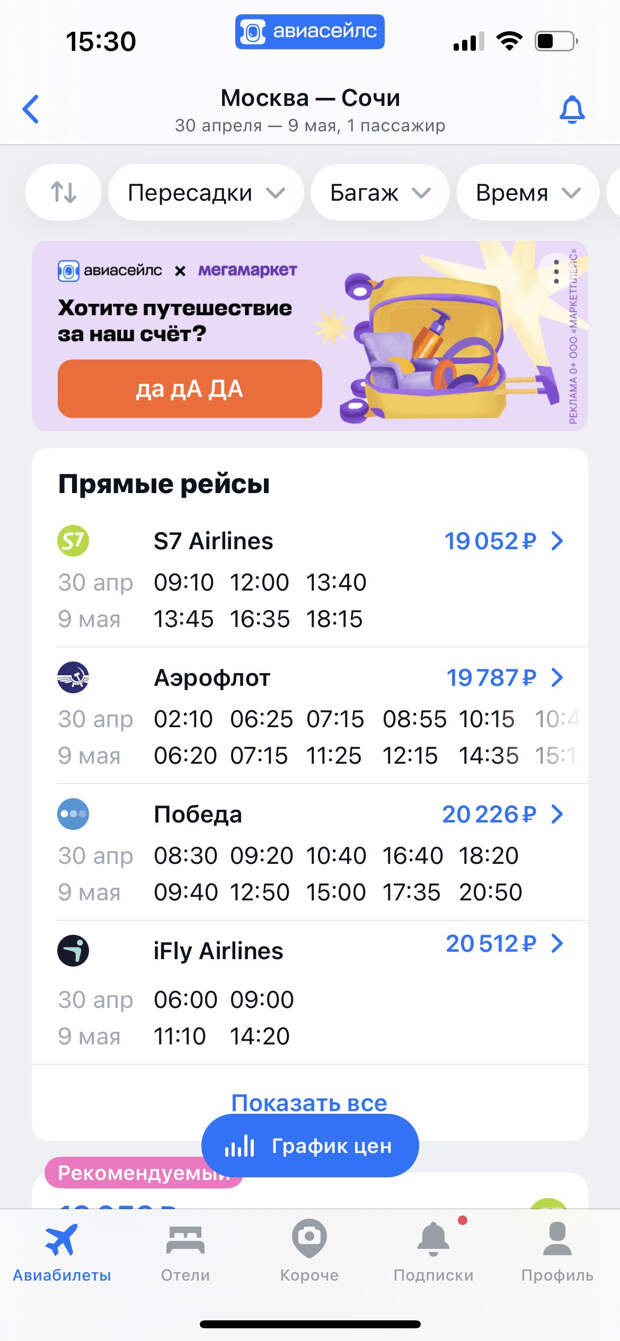
Task: Expand the Пересадки filter
Action: coord(205,193)
